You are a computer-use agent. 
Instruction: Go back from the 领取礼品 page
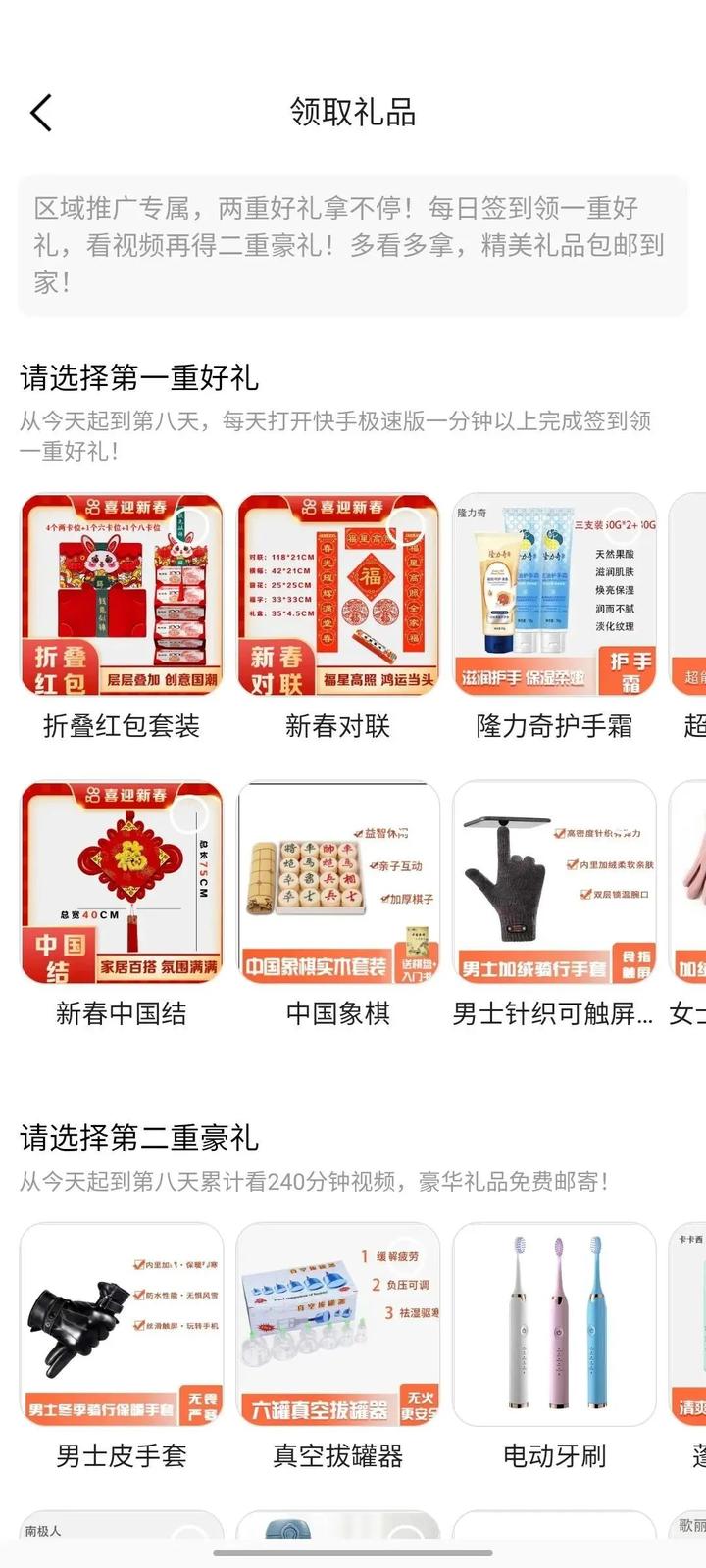41,114
